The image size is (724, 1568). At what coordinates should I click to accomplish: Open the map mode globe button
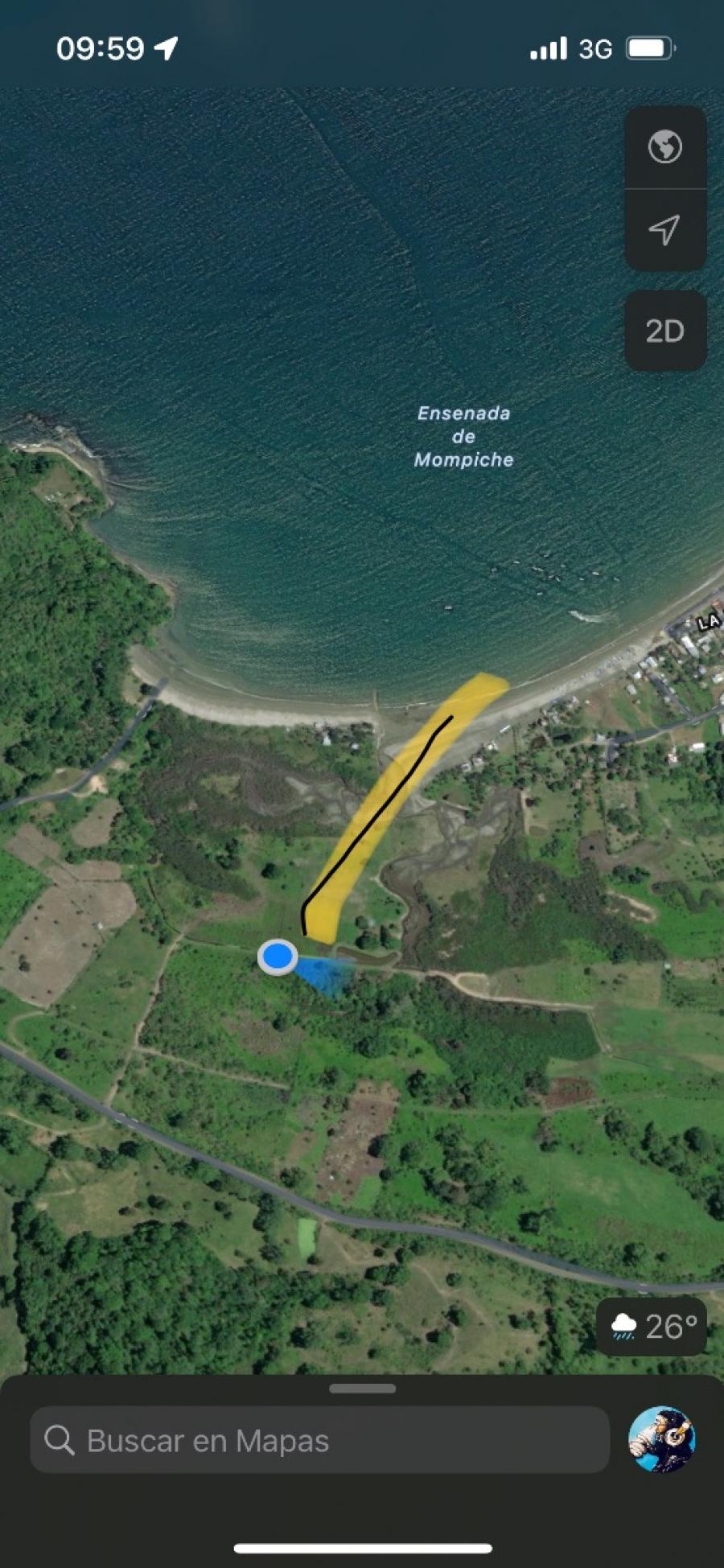pos(665,147)
